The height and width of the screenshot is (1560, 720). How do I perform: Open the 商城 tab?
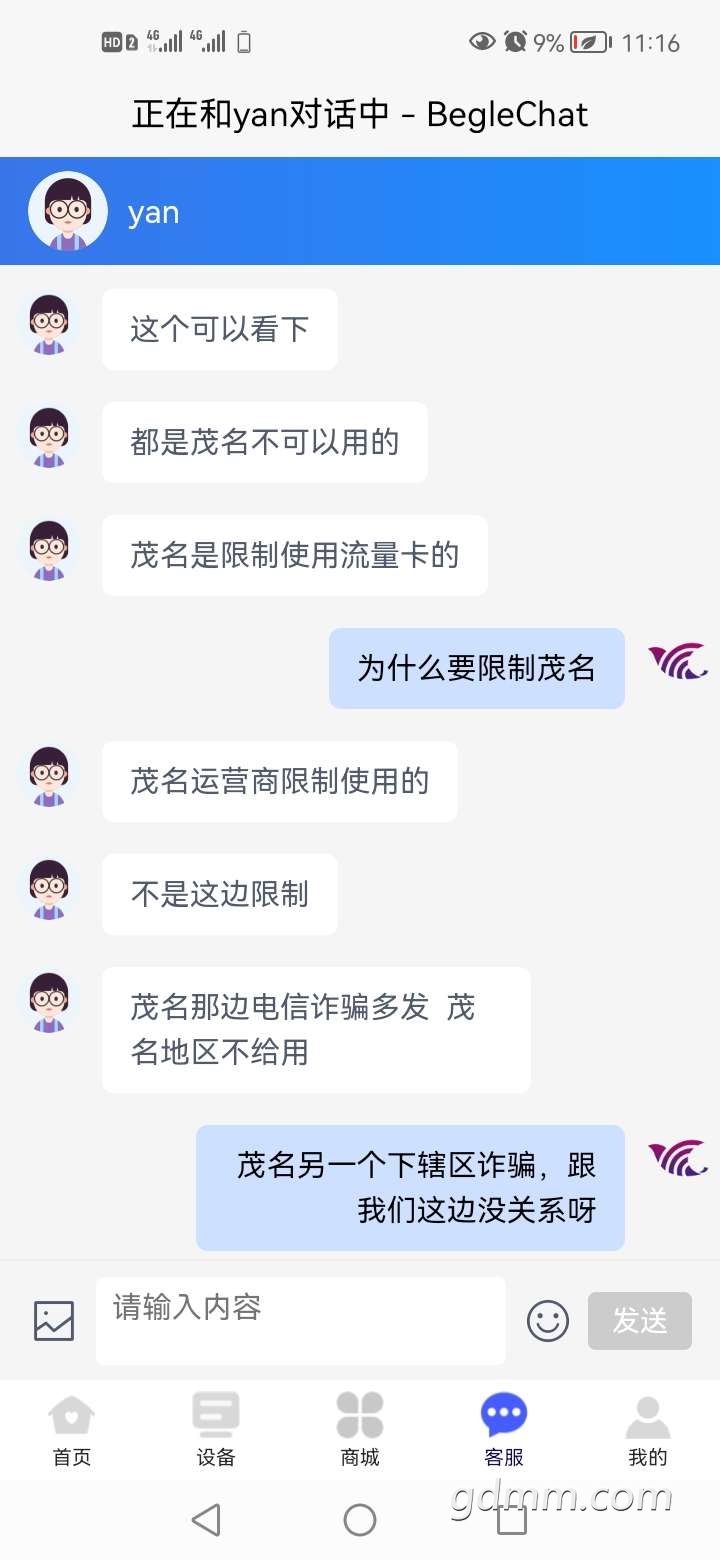point(360,1431)
